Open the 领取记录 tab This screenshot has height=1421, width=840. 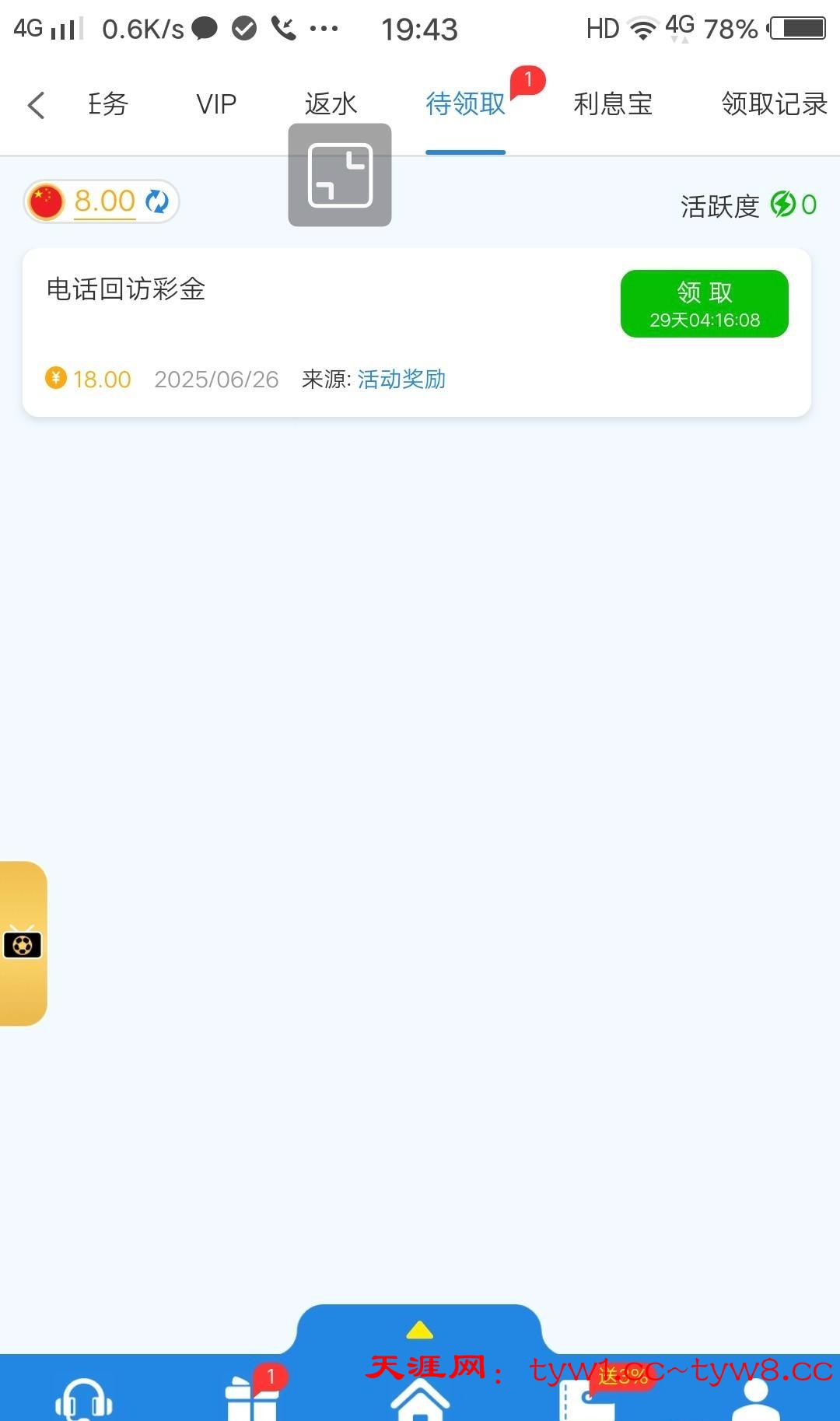(x=773, y=104)
